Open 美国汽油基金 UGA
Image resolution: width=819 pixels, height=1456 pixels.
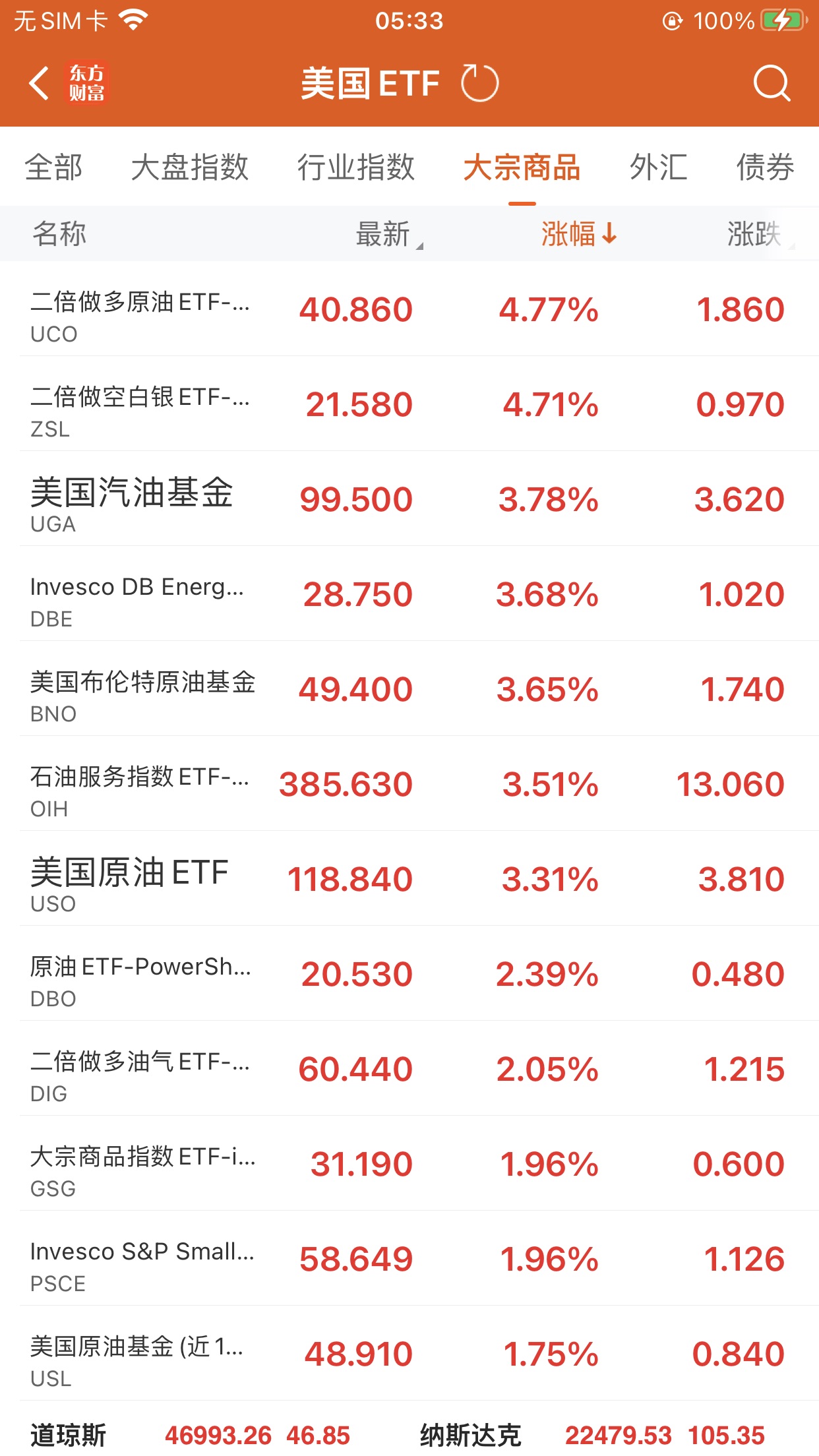point(409,499)
